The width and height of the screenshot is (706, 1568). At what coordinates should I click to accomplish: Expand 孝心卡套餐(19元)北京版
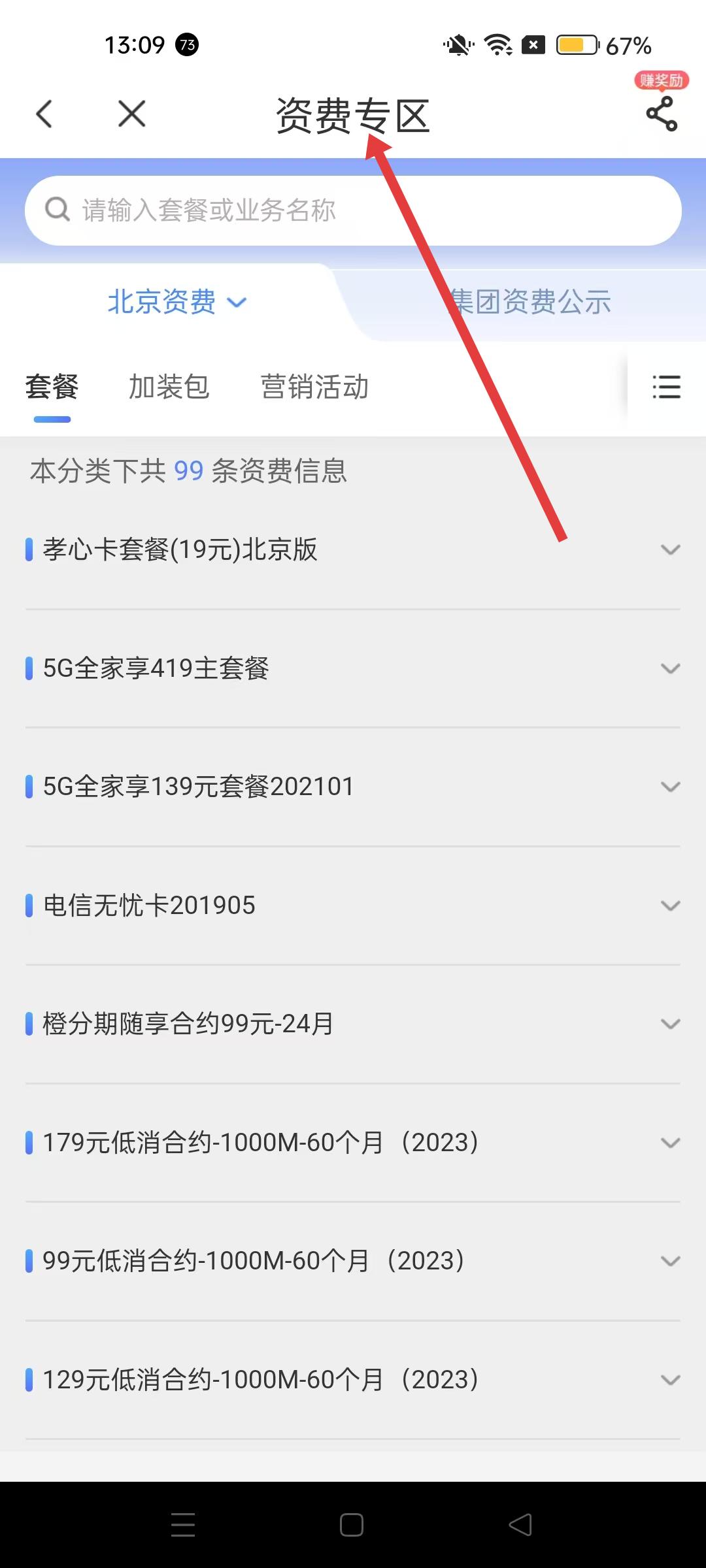pos(670,549)
